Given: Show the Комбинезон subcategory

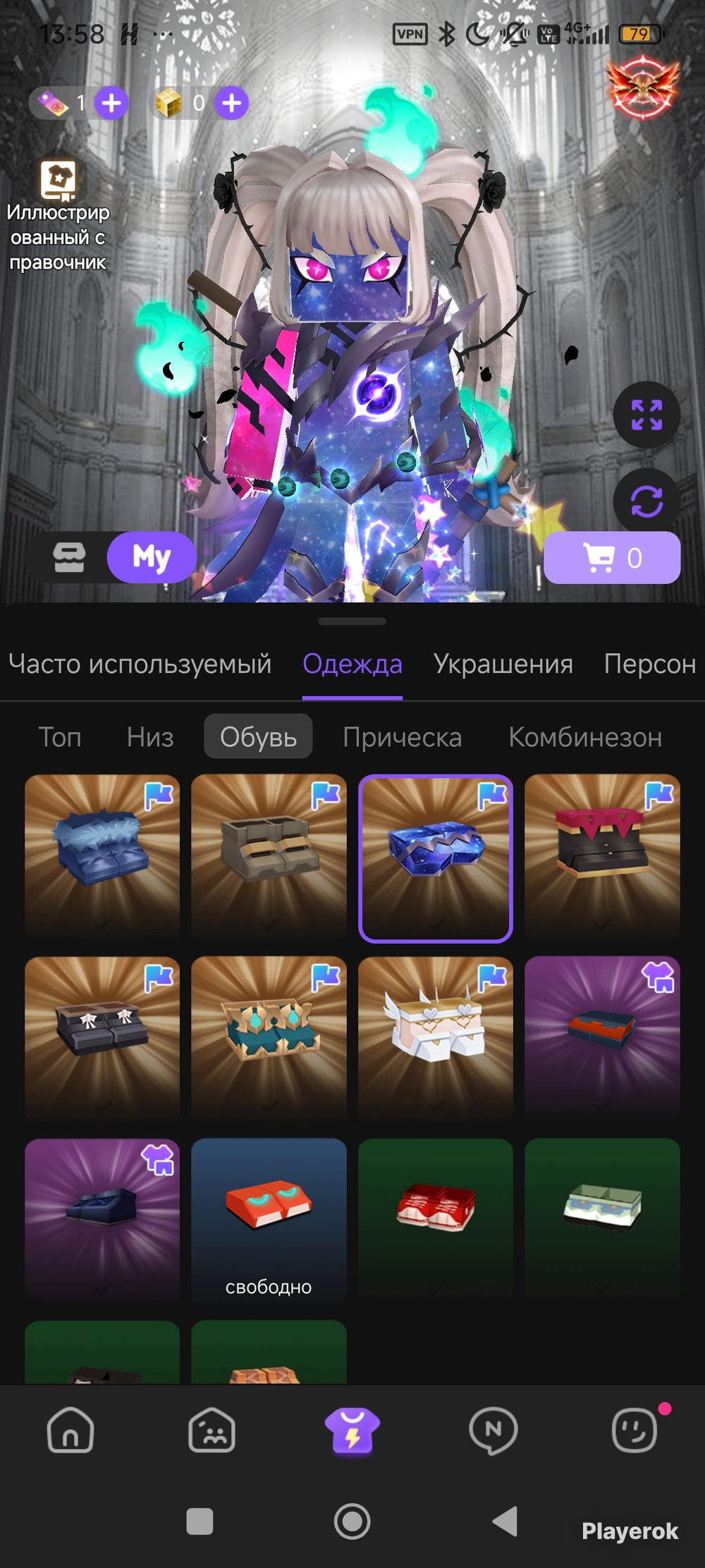Looking at the screenshot, I should 585,737.
